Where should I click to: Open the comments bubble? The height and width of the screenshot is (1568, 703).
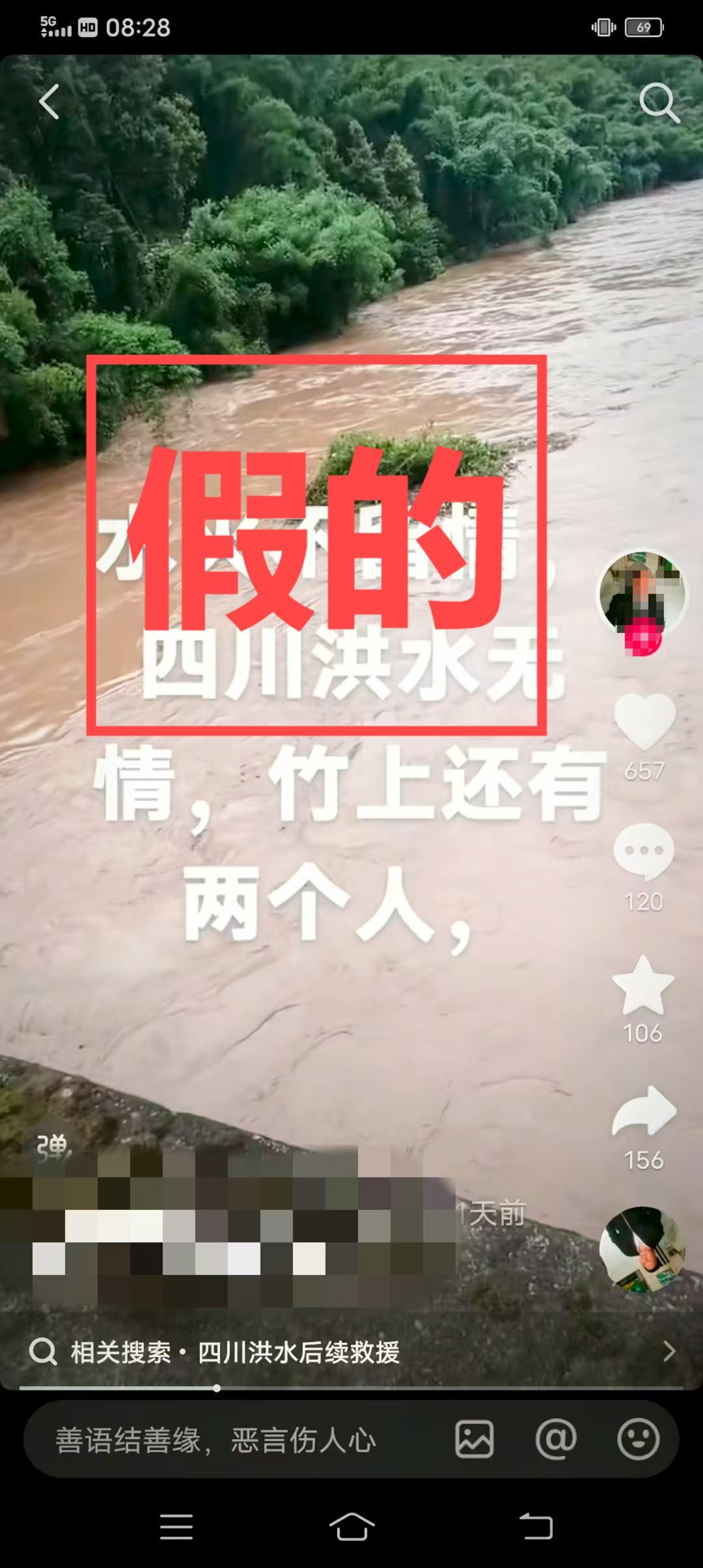click(644, 852)
